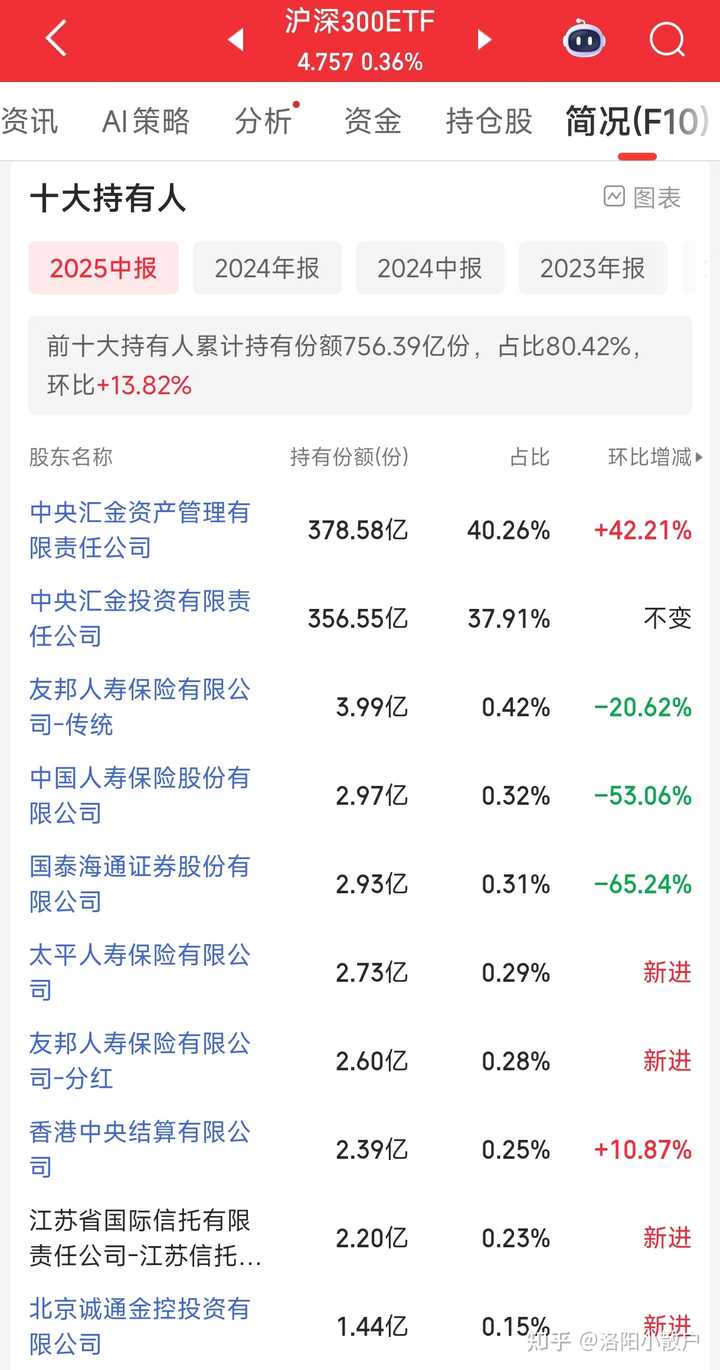Go back from the 沪深300ETF page
Viewport: 720px width, 1370px height.
56,40
